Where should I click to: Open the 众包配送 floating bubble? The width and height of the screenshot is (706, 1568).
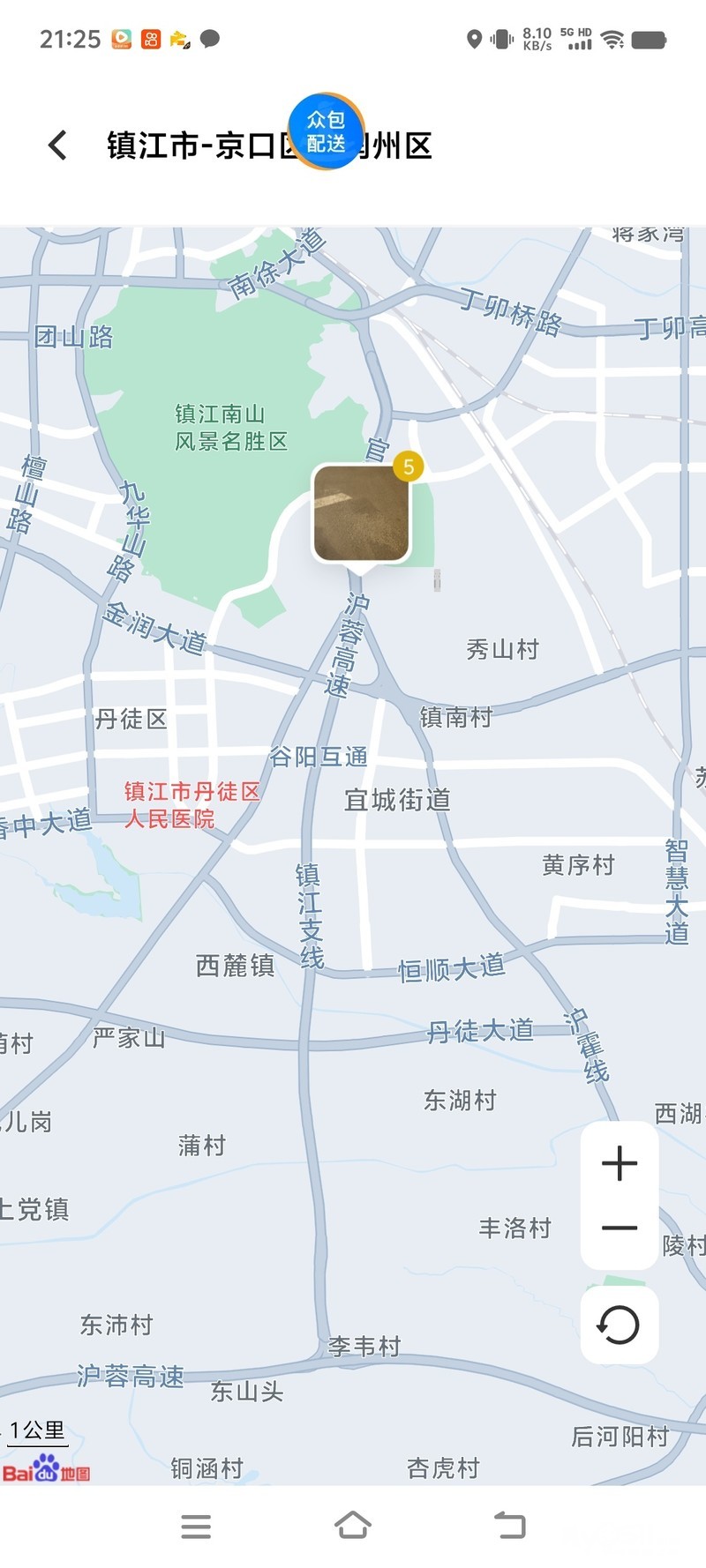tap(326, 131)
